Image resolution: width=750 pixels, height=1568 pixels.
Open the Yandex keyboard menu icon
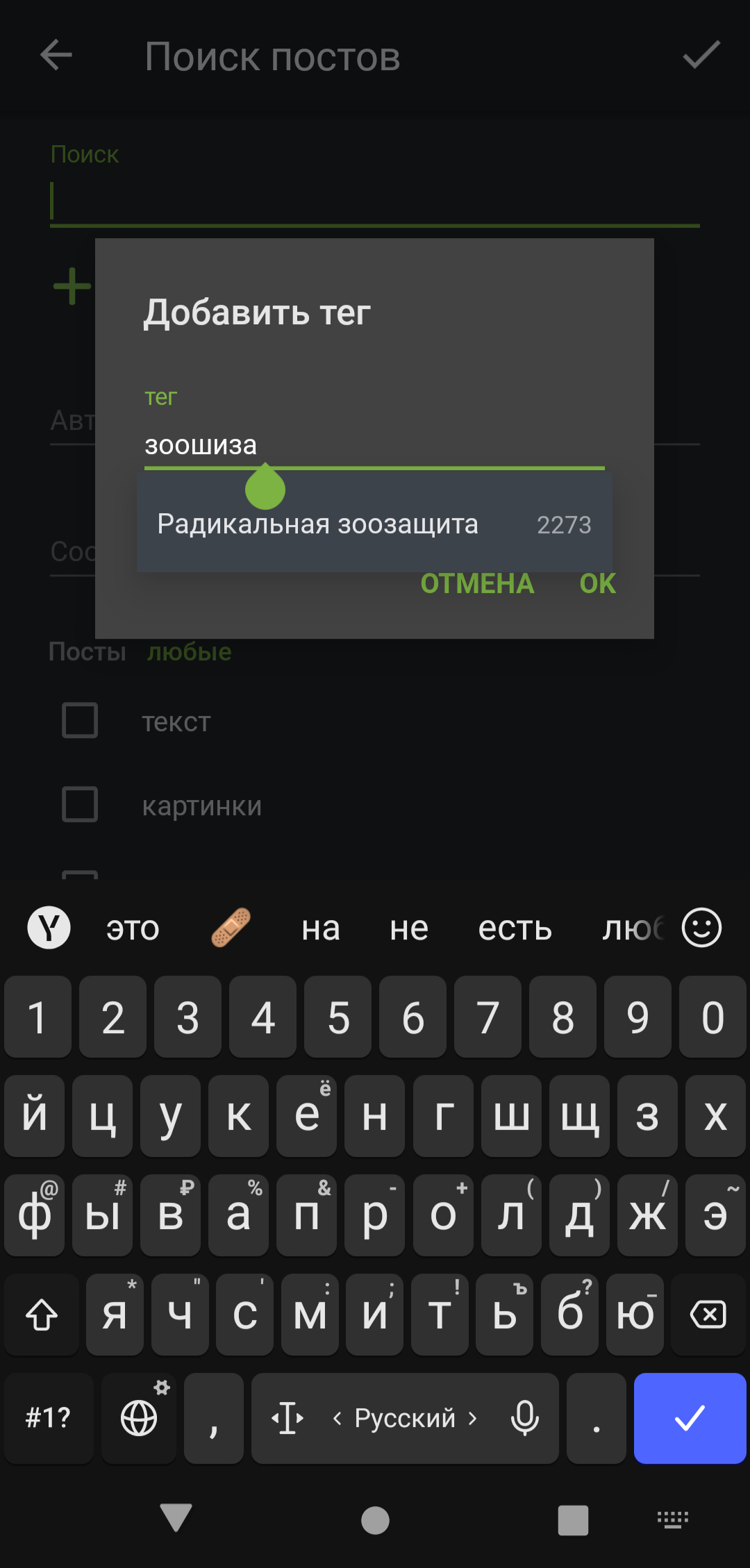49,928
